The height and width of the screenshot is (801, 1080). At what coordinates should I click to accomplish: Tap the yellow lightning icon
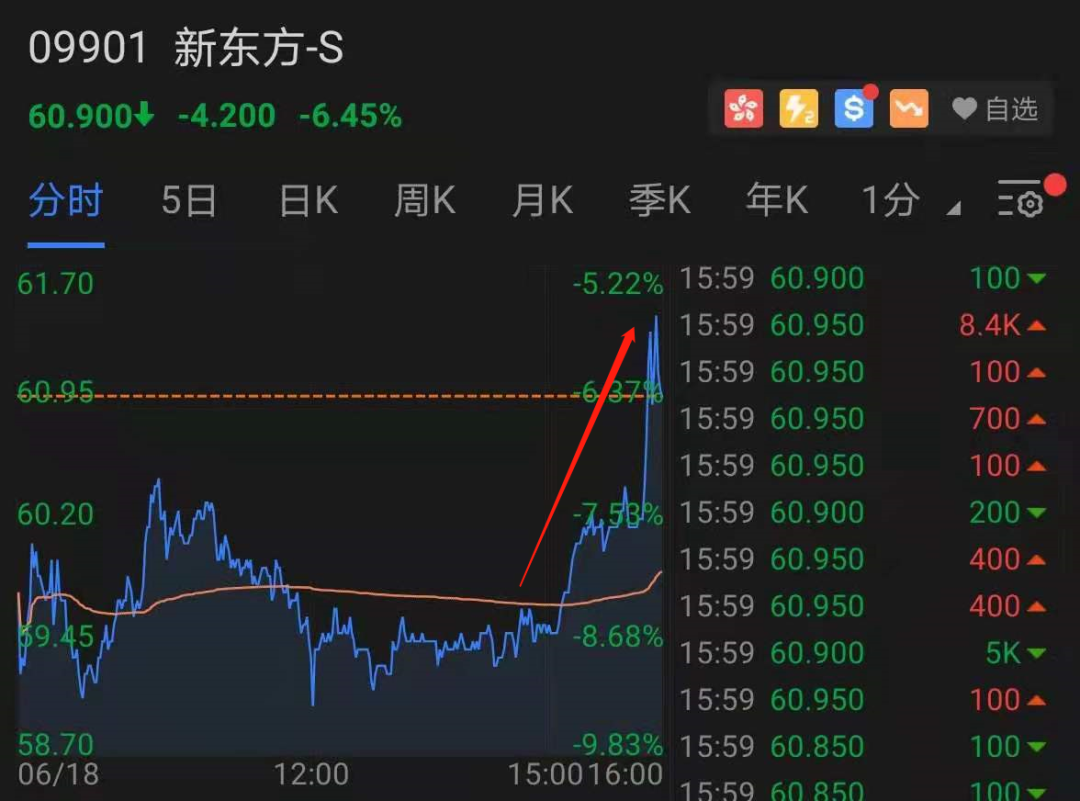tap(798, 109)
